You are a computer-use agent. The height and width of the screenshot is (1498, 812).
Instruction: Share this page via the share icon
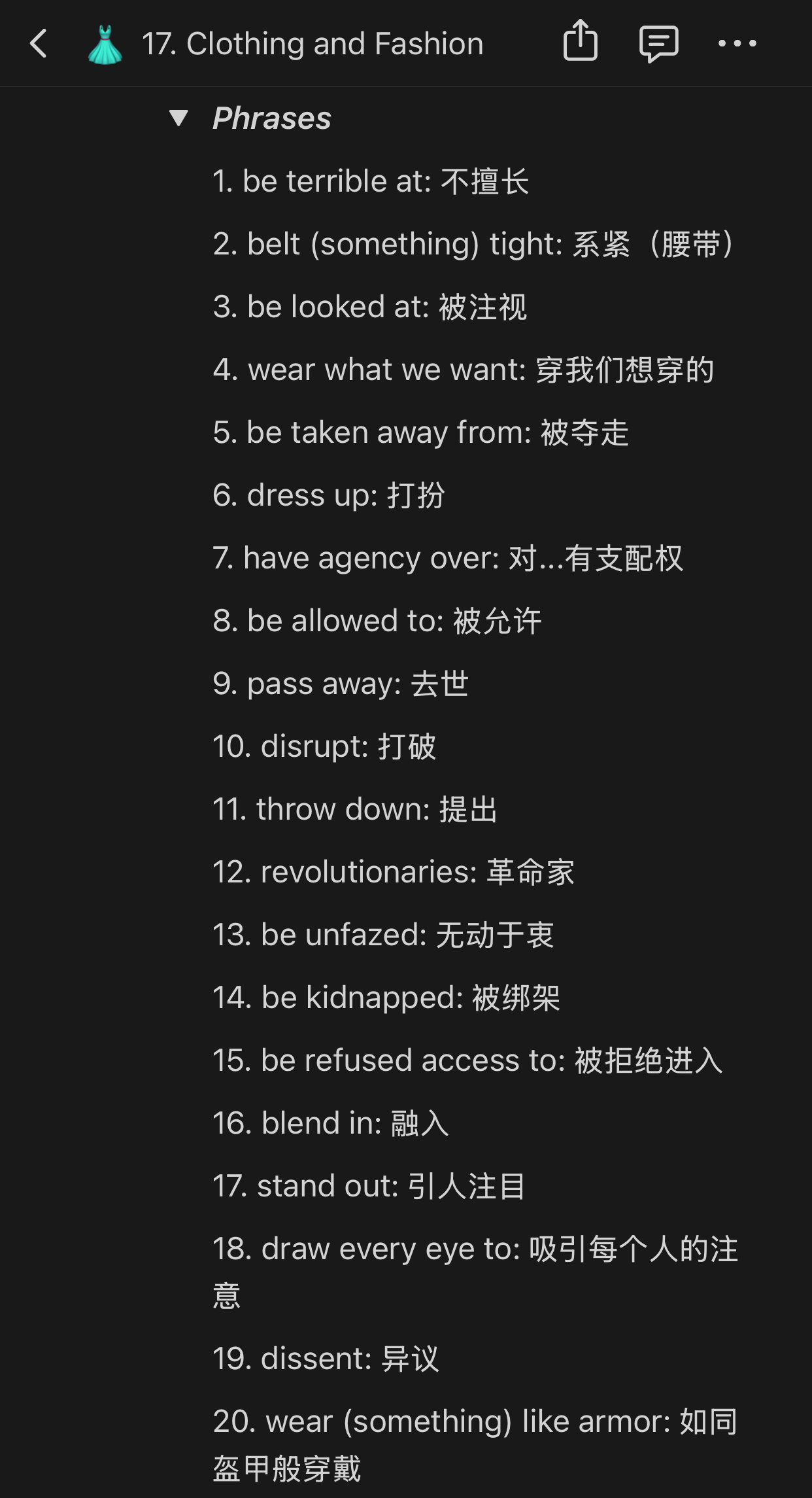click(581, 41)
